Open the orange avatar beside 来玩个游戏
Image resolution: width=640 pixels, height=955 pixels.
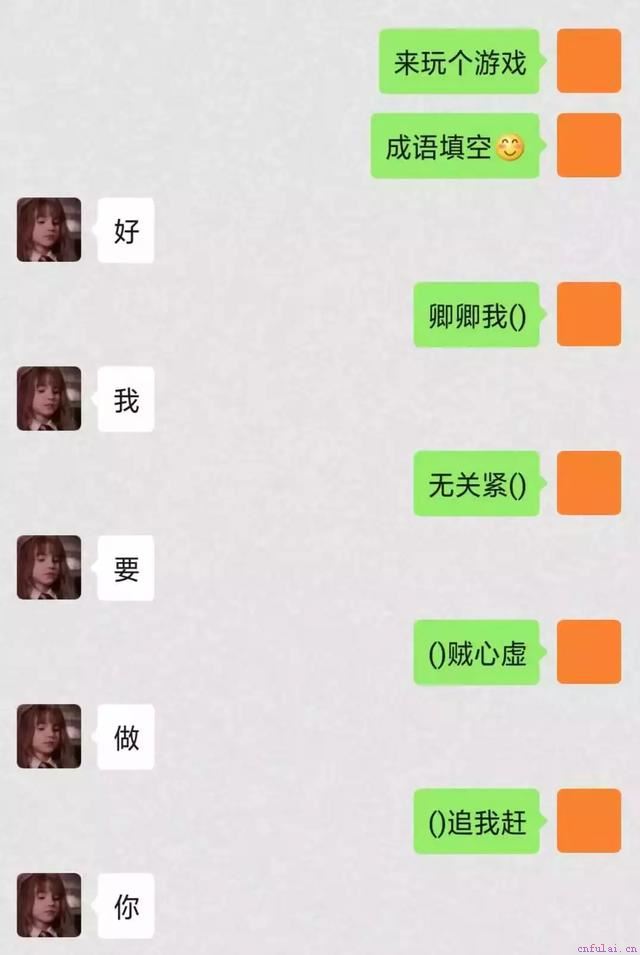pos(589,62)
